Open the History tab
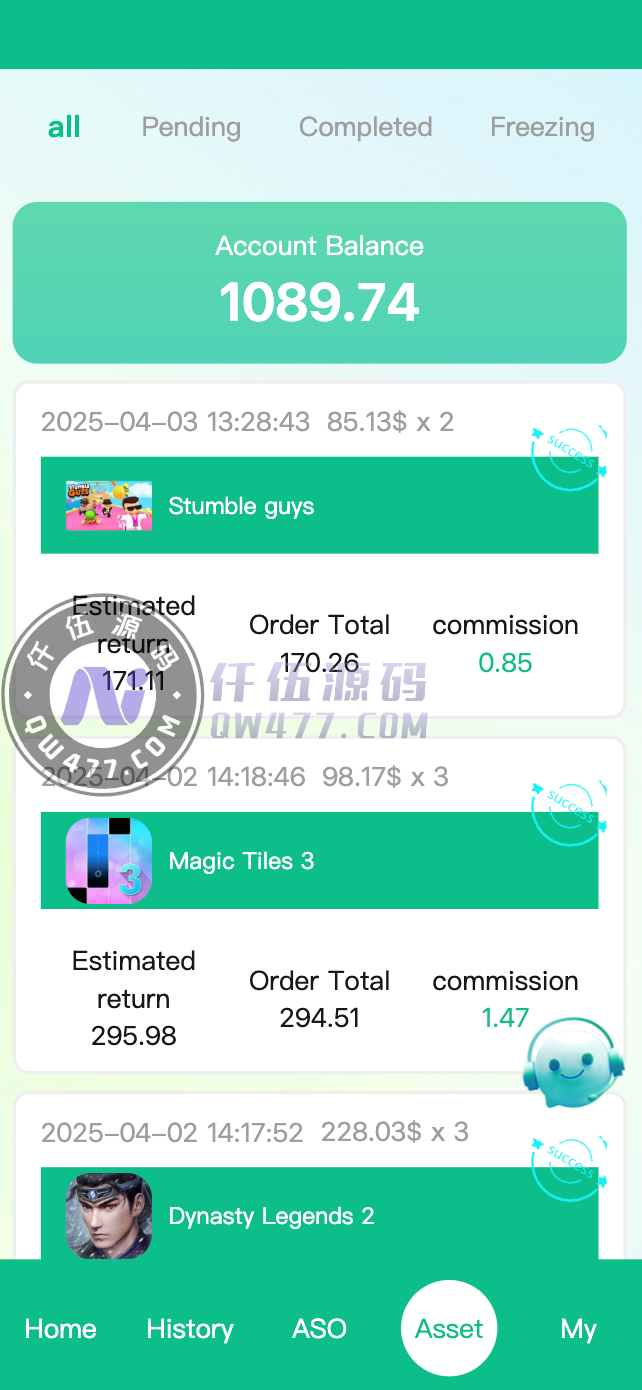The image size is (642, 1390). click(190, 1328)
